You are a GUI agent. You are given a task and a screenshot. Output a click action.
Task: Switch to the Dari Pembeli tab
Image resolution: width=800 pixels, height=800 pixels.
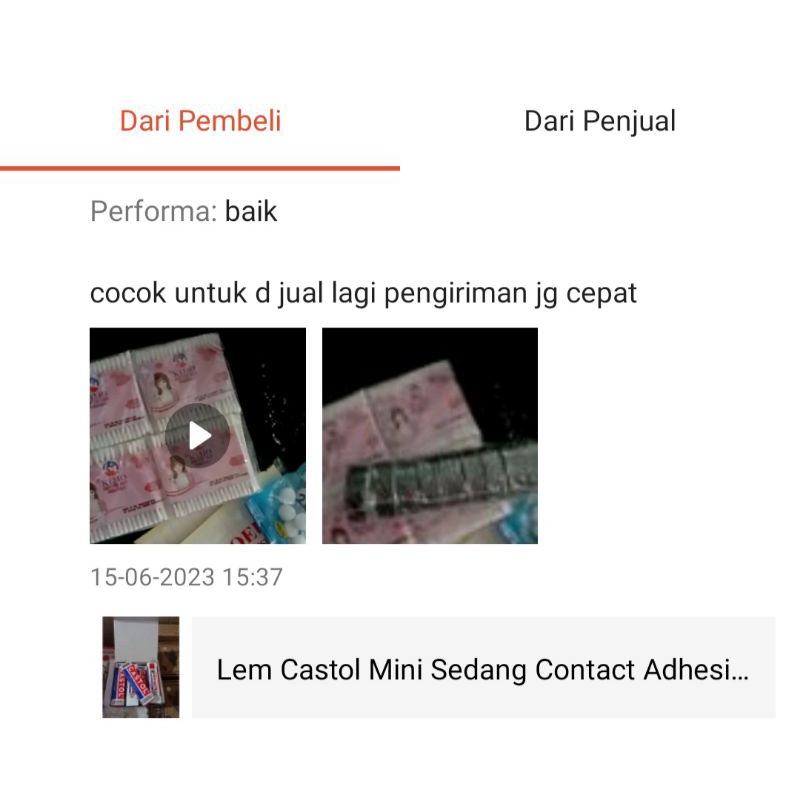200,122
